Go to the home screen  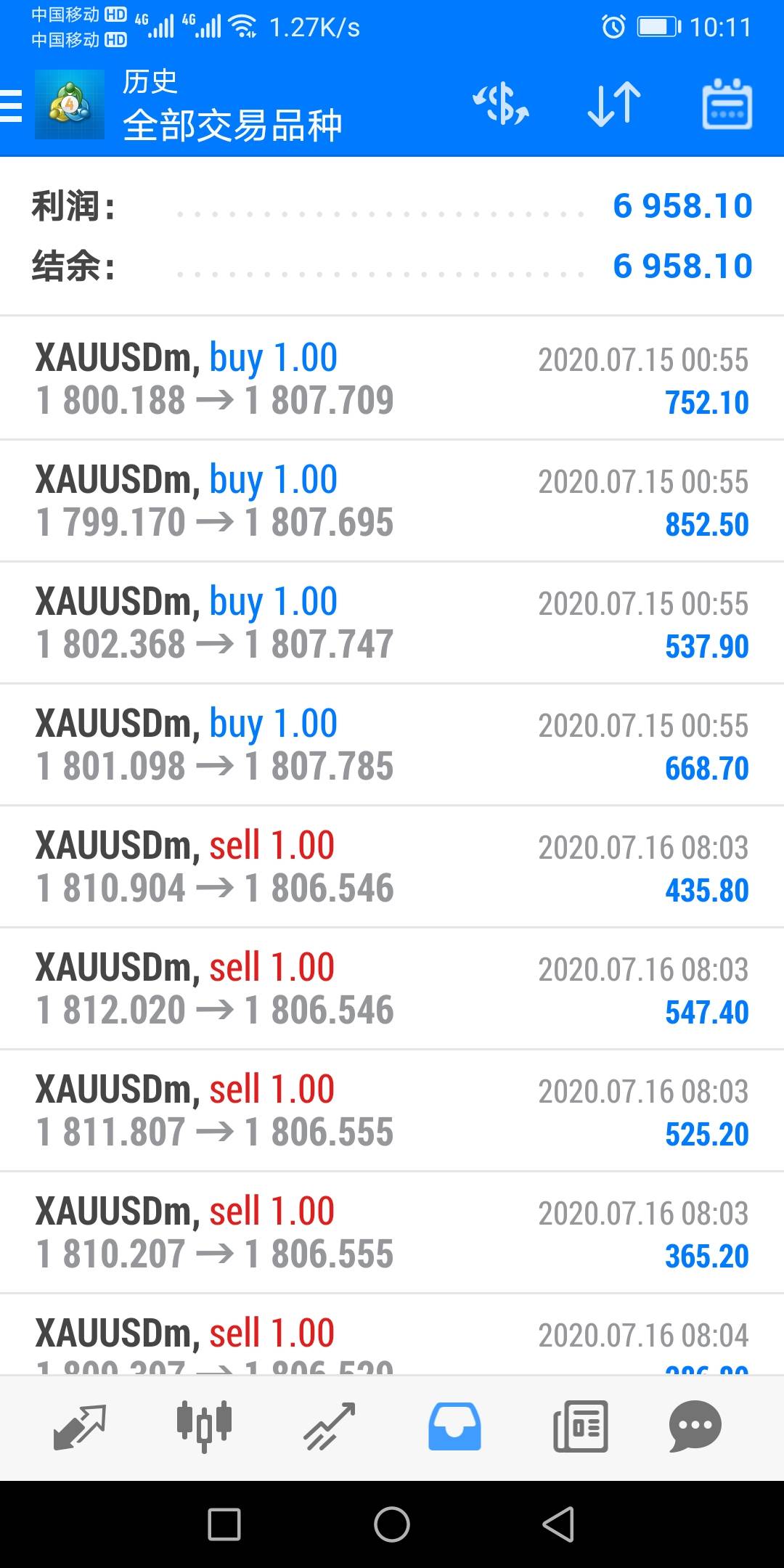[x=392, y=1524]
